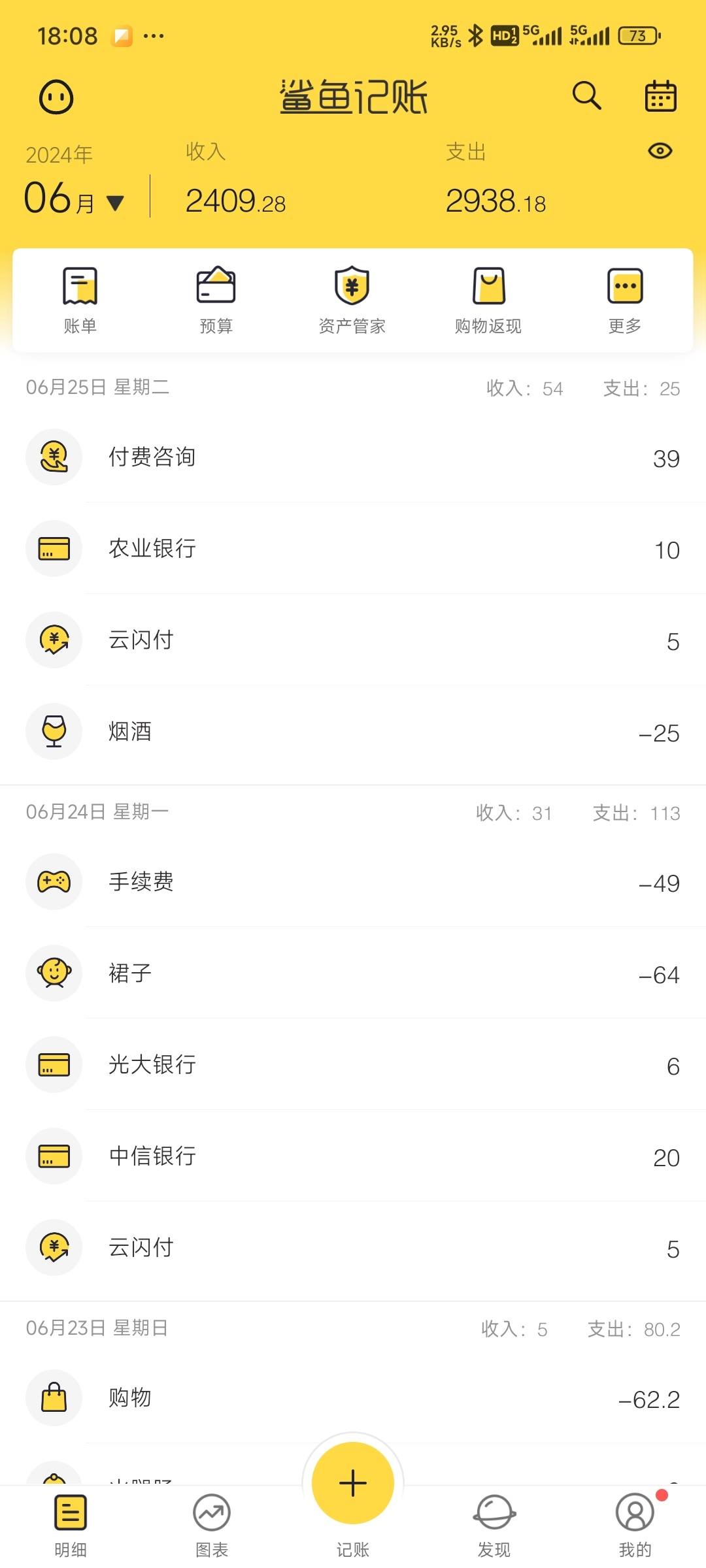Open the search icon
This screenshot has width=706, height=1568.
click(x=586, y=96)
